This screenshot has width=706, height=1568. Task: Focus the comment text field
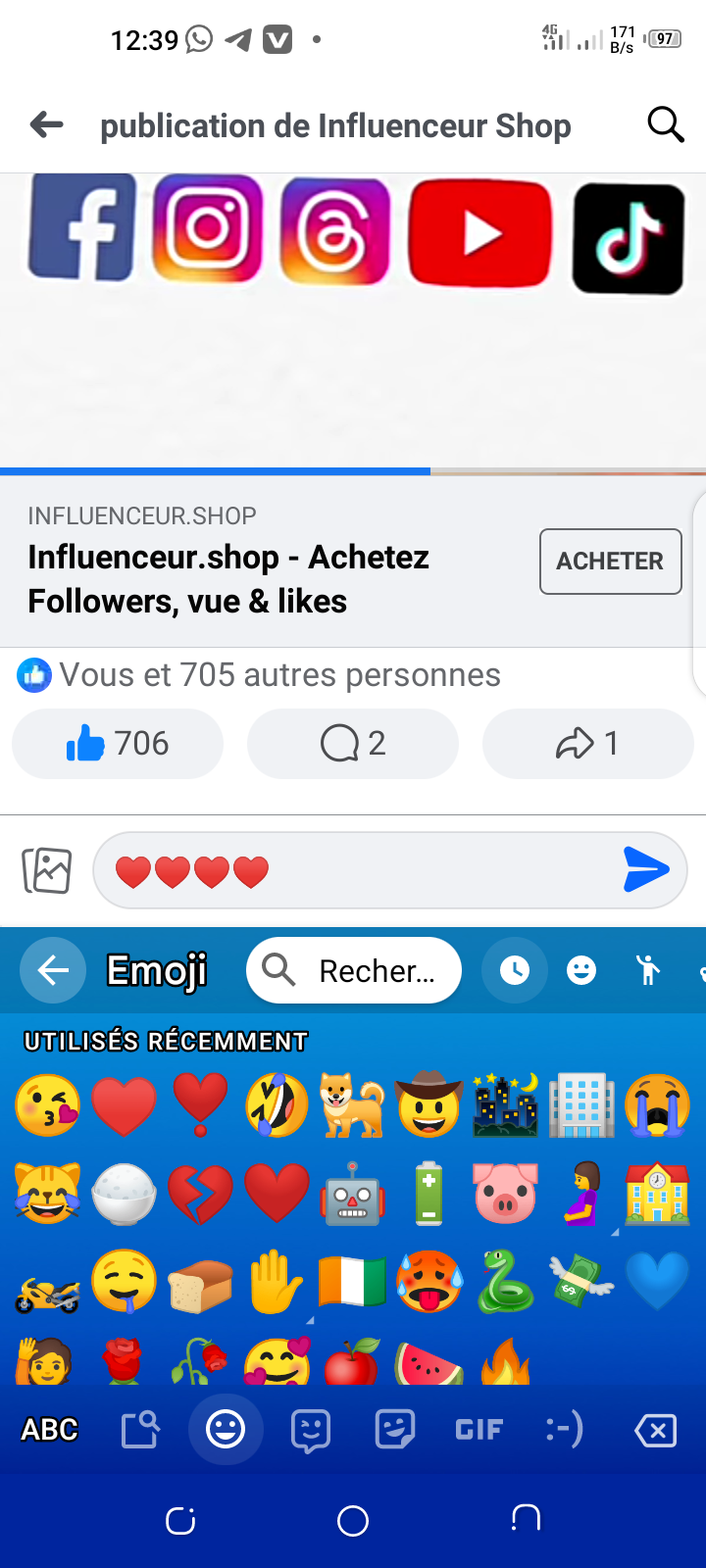pyautogui.click(x=431, y=870)
